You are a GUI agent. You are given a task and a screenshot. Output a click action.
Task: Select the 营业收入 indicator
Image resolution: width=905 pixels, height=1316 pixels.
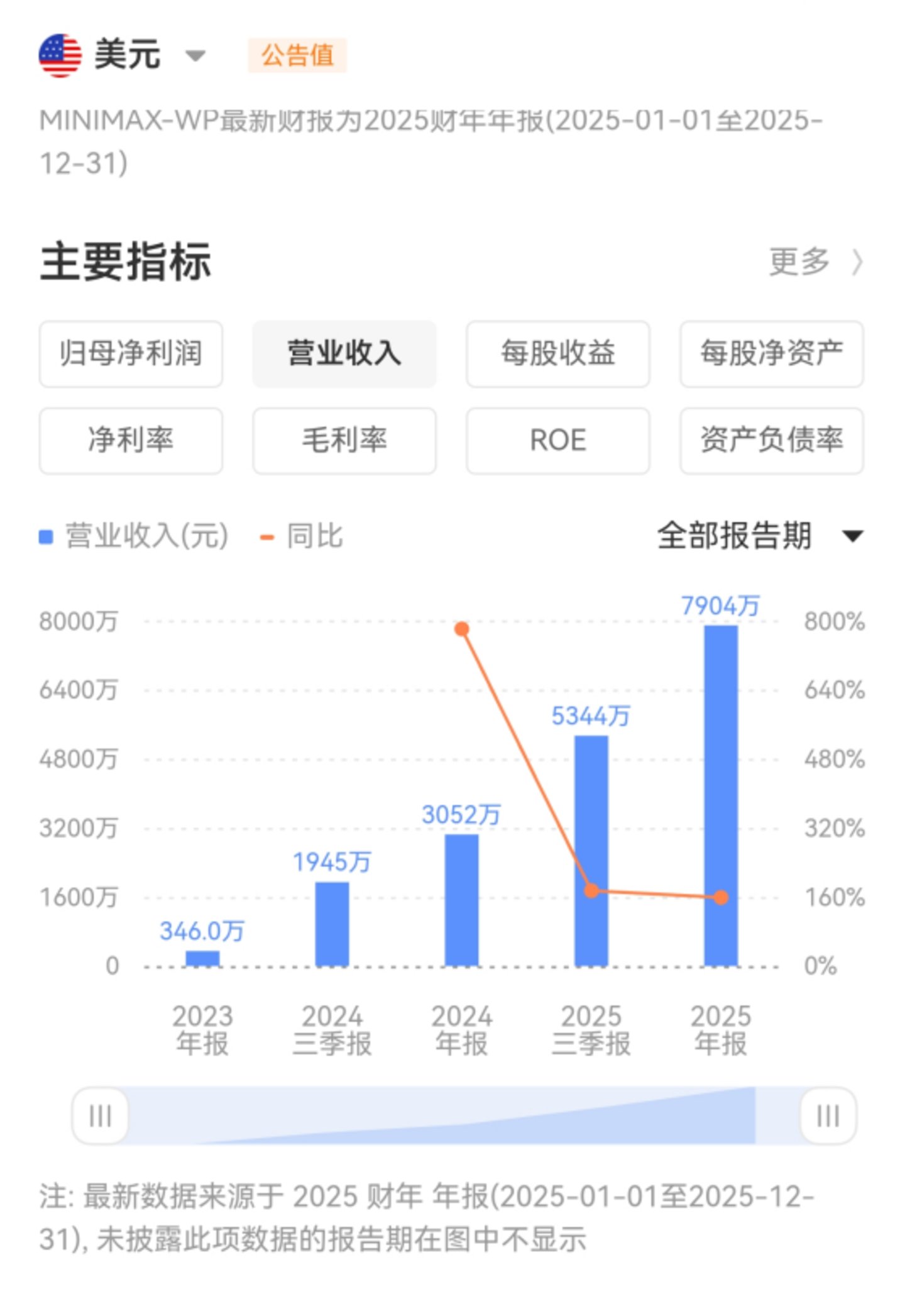(x=344, y=354)
